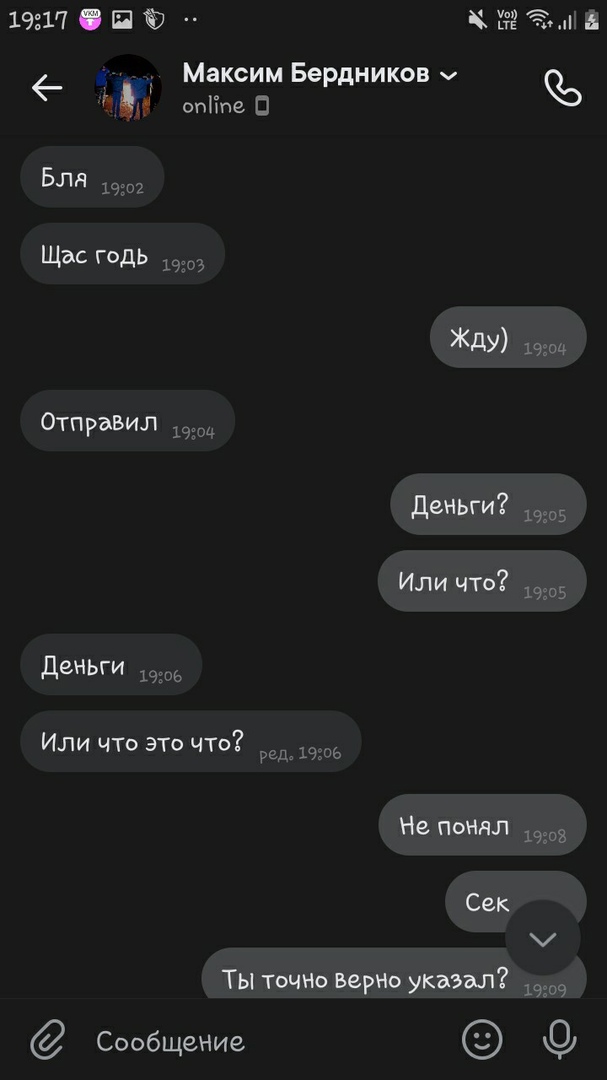The height and width of the screenshot is (1080, 607).
Task: Jump to the latest messages
Action: [542, 938]
